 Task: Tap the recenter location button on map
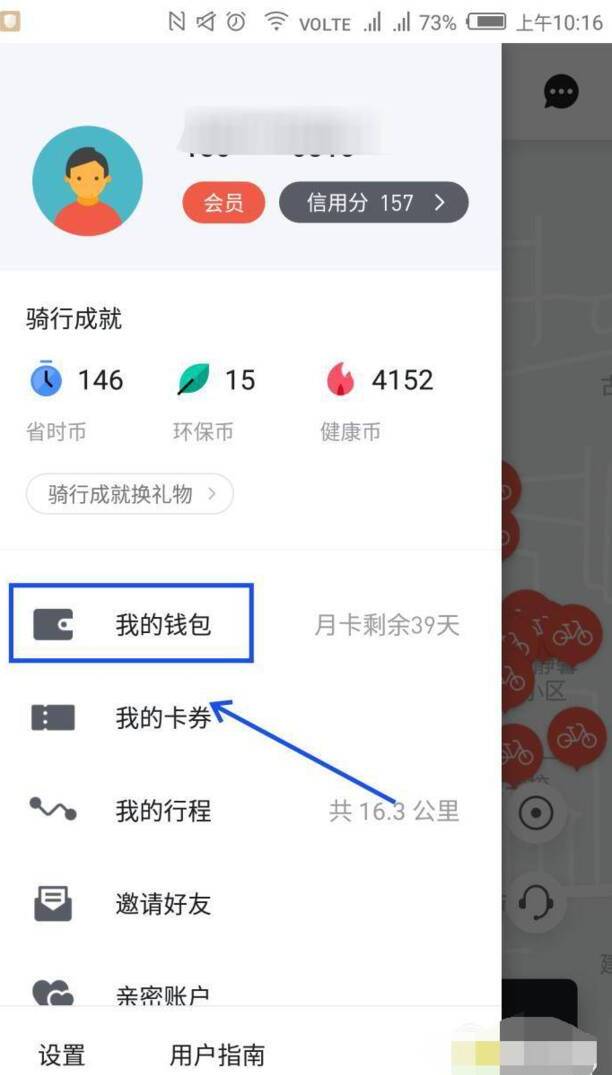537,813
